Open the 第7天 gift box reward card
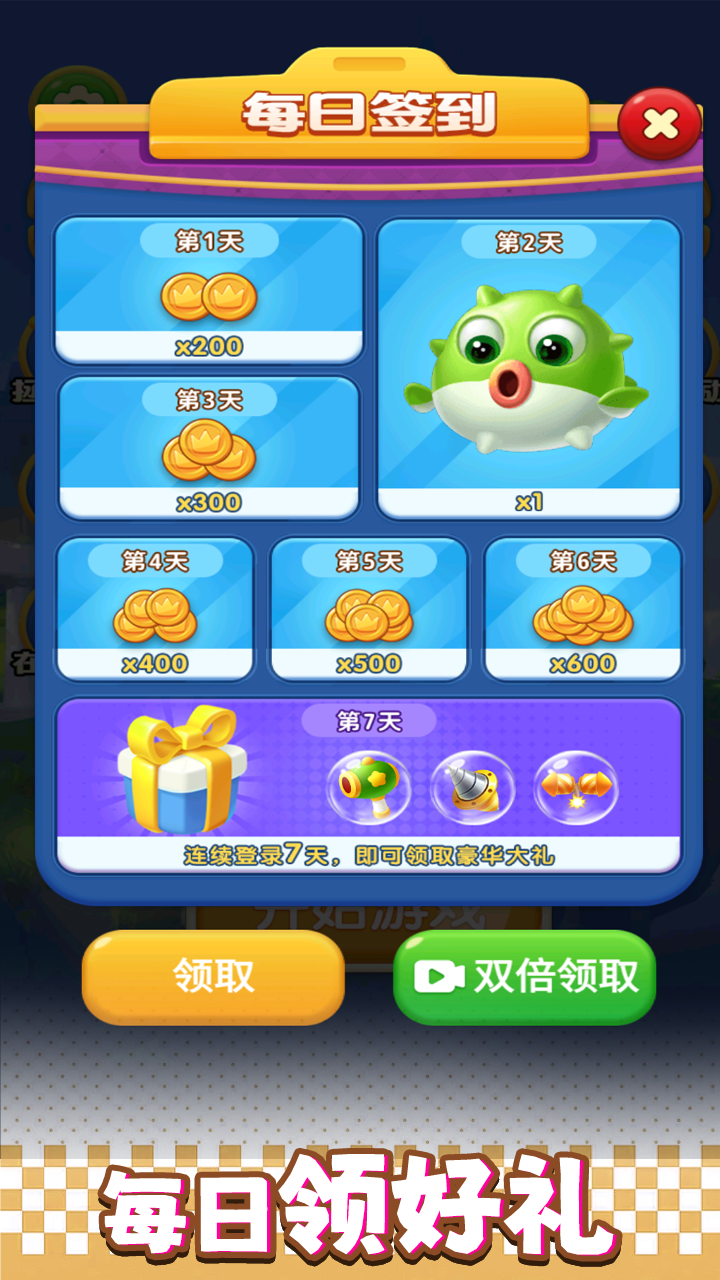Image resolution: width=720 pixels, height=1280 pixels. [x=369, y=785]
